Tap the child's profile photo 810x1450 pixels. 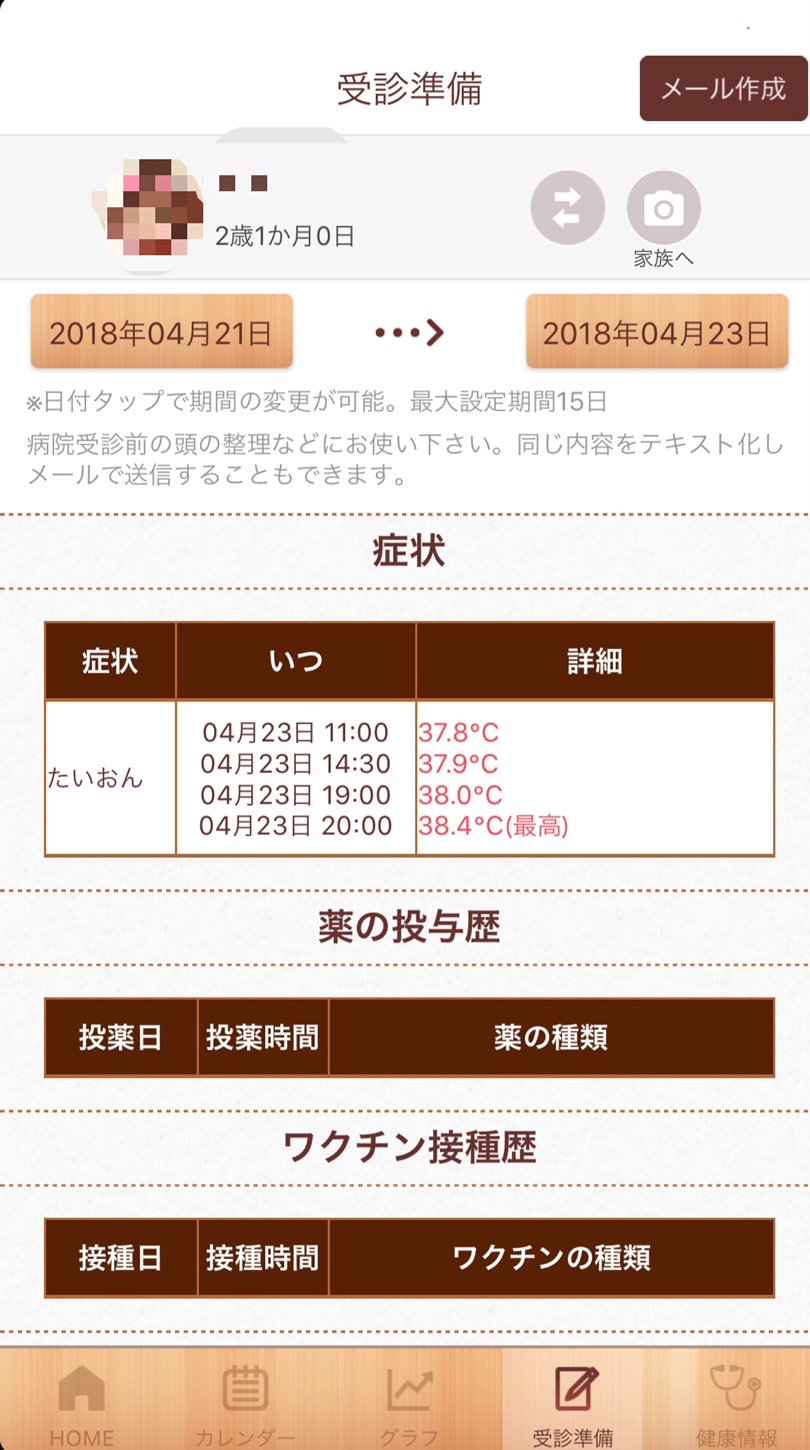click(149, 208)
